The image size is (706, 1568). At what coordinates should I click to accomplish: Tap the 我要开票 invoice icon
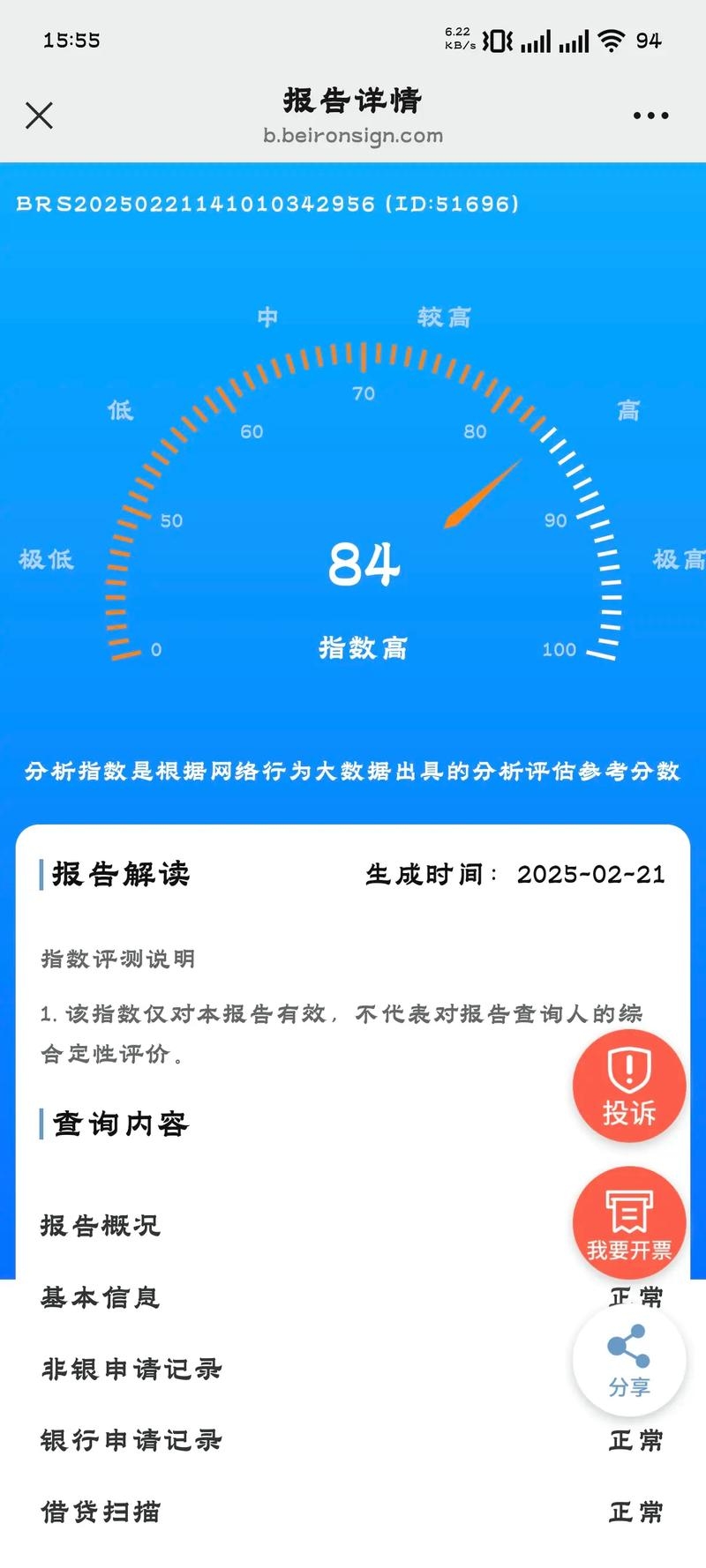tap(628, 1223)
